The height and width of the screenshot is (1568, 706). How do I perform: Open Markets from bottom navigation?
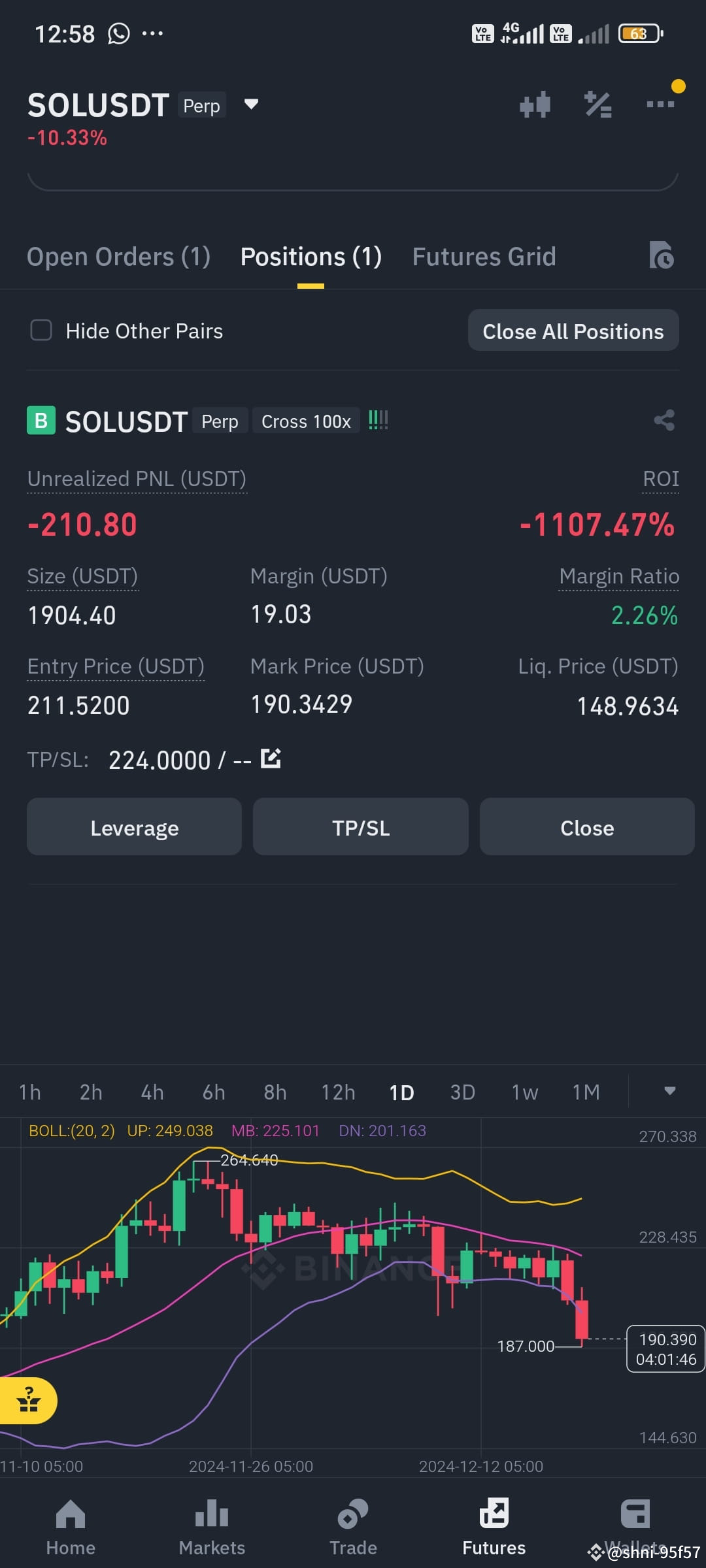(x=211, y=1522)
